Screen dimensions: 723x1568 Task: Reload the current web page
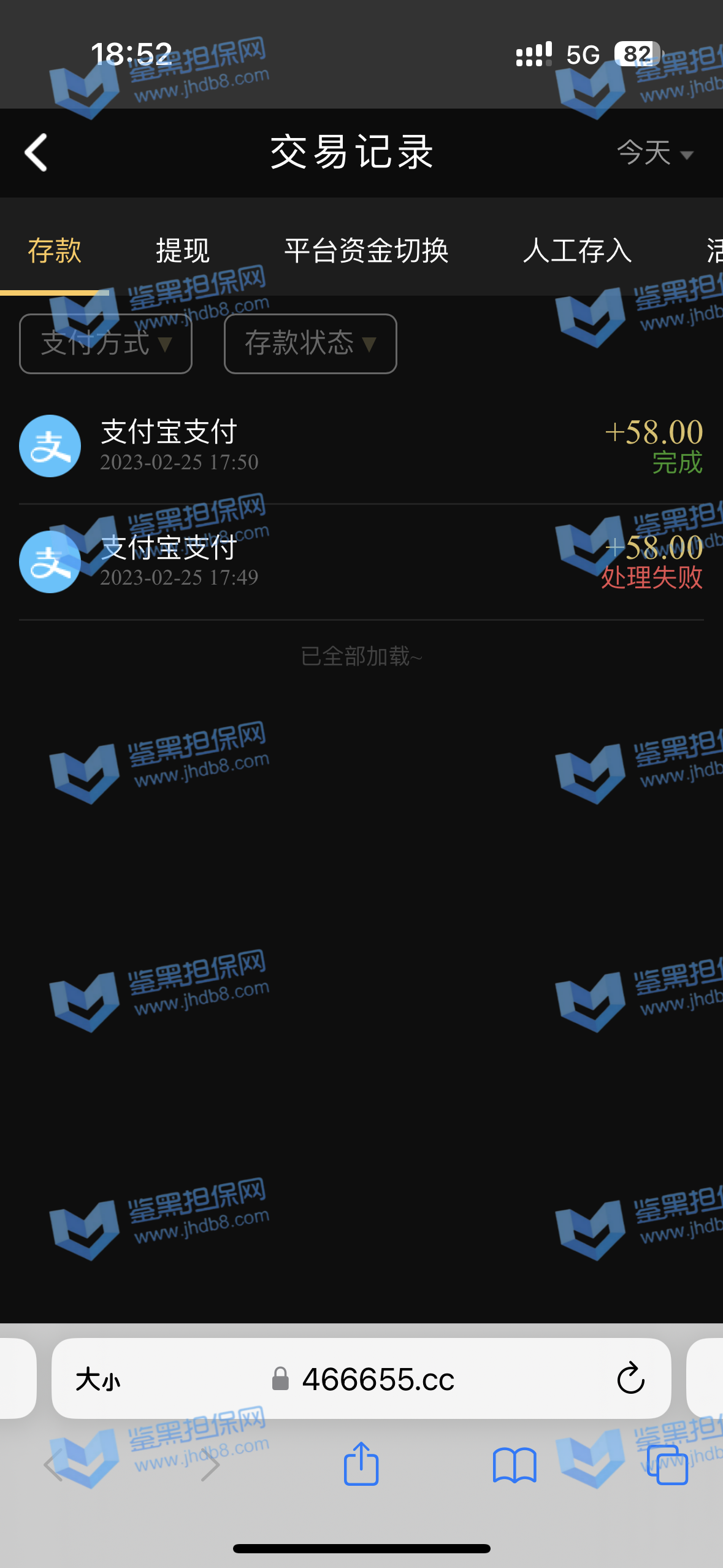click(x=630, y=1380)
